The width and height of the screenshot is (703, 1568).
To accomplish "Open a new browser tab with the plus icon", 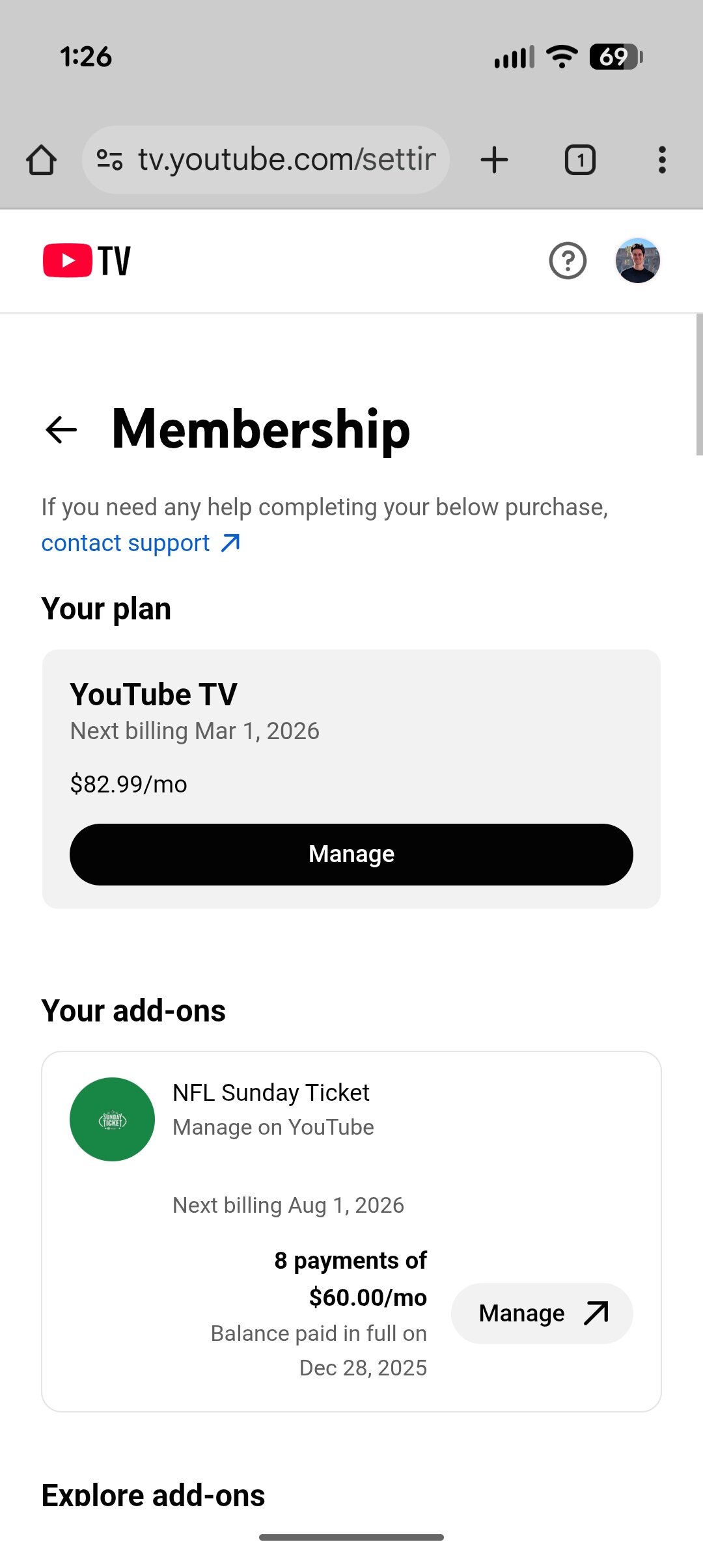I will coord(493,158).
